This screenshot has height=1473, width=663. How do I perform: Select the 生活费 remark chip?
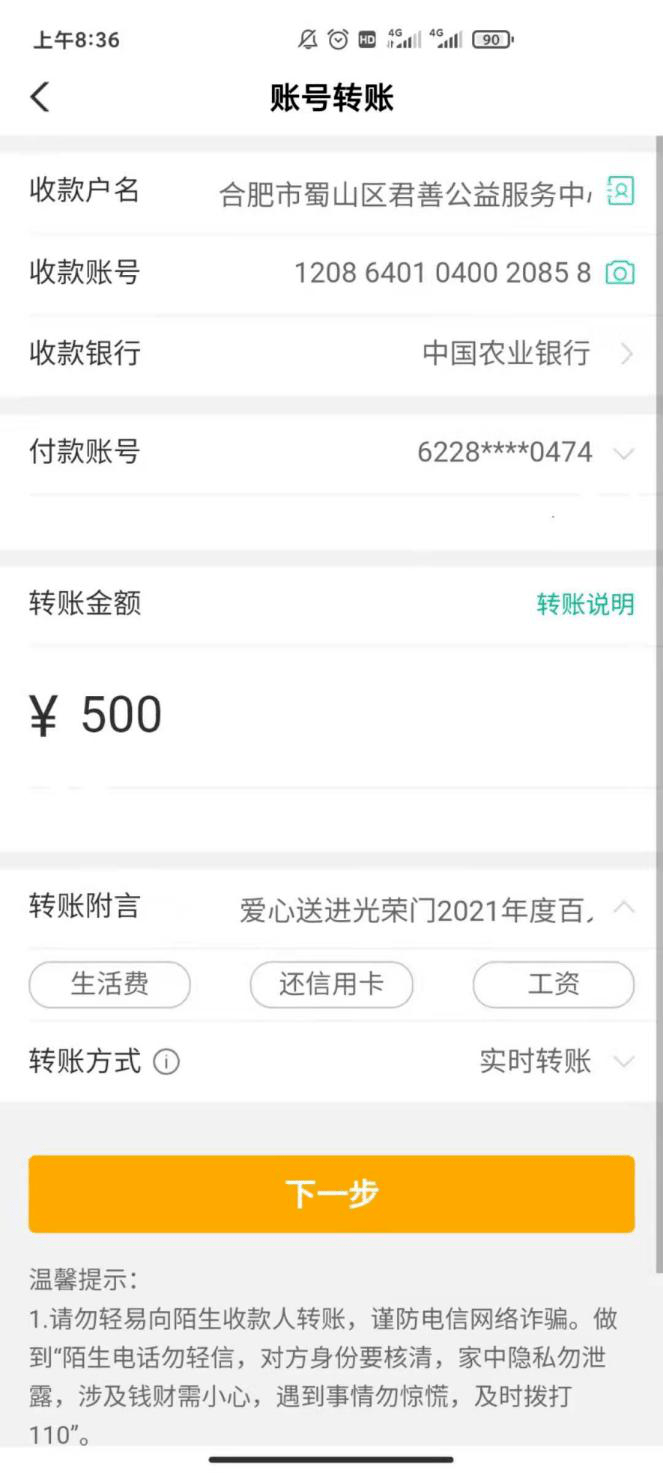point(110,985)
